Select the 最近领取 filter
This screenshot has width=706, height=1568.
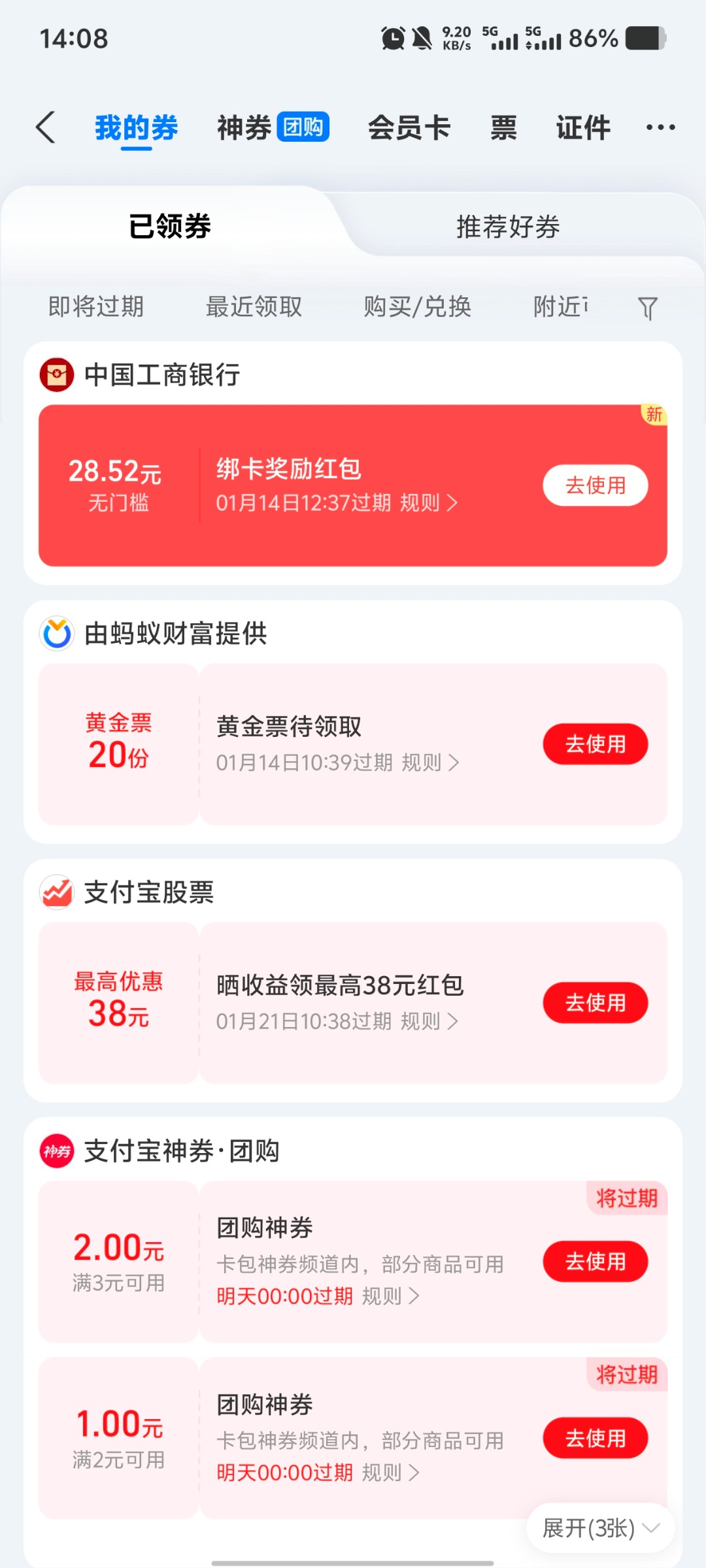254,306
